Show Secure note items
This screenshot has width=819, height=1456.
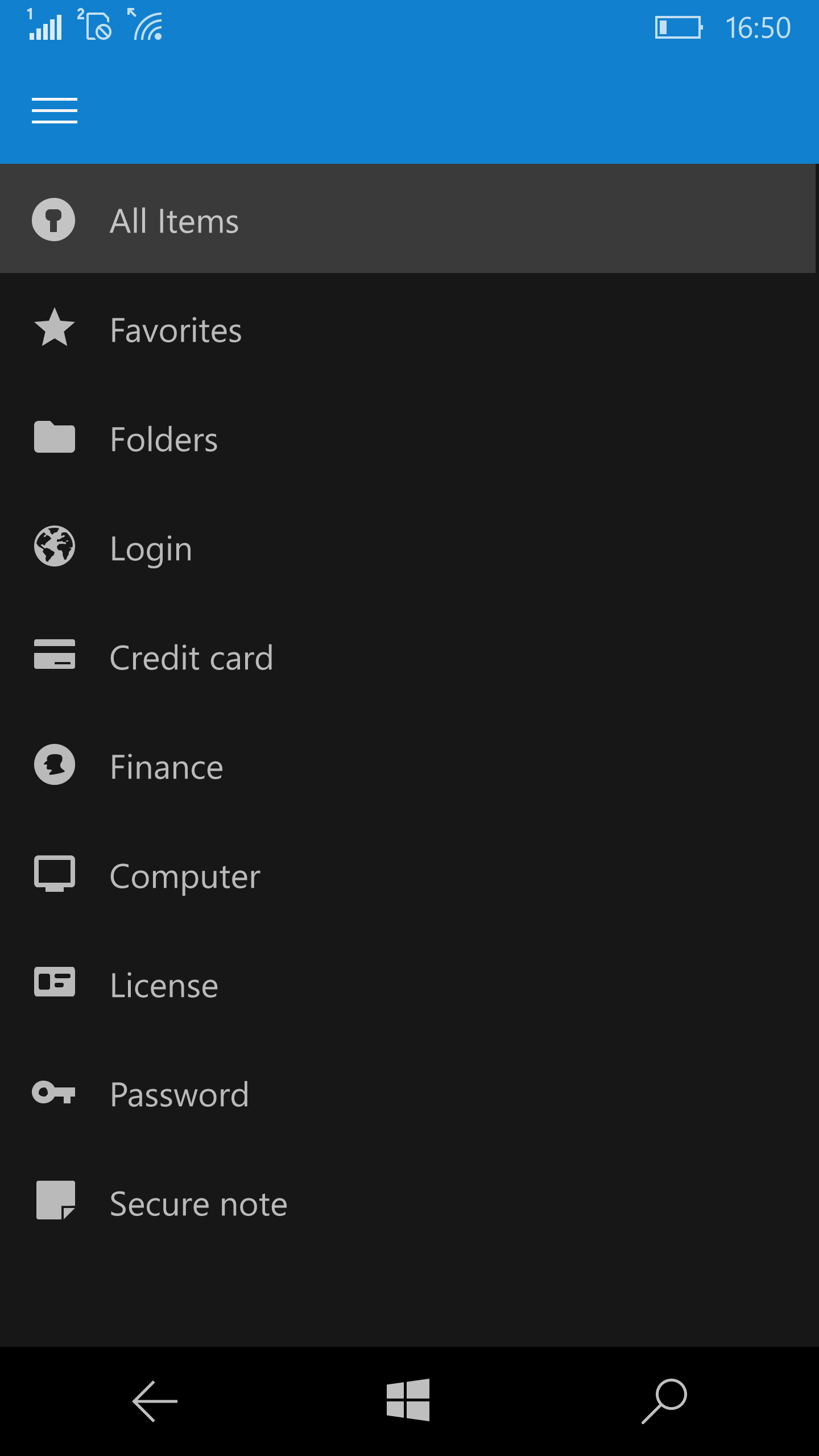pyautogui.click(x=408, y=1202)
